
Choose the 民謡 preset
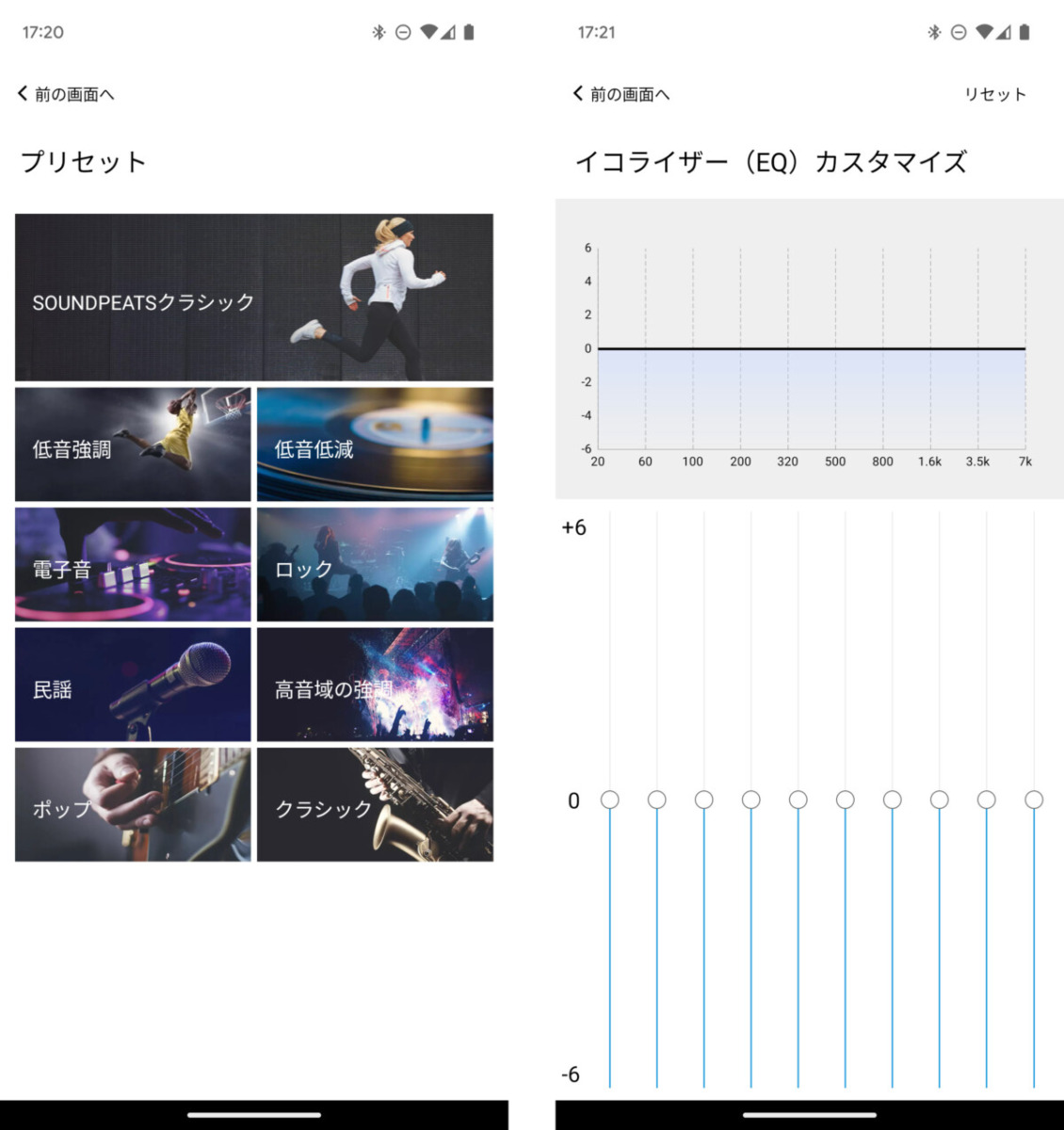pos(133,685)
